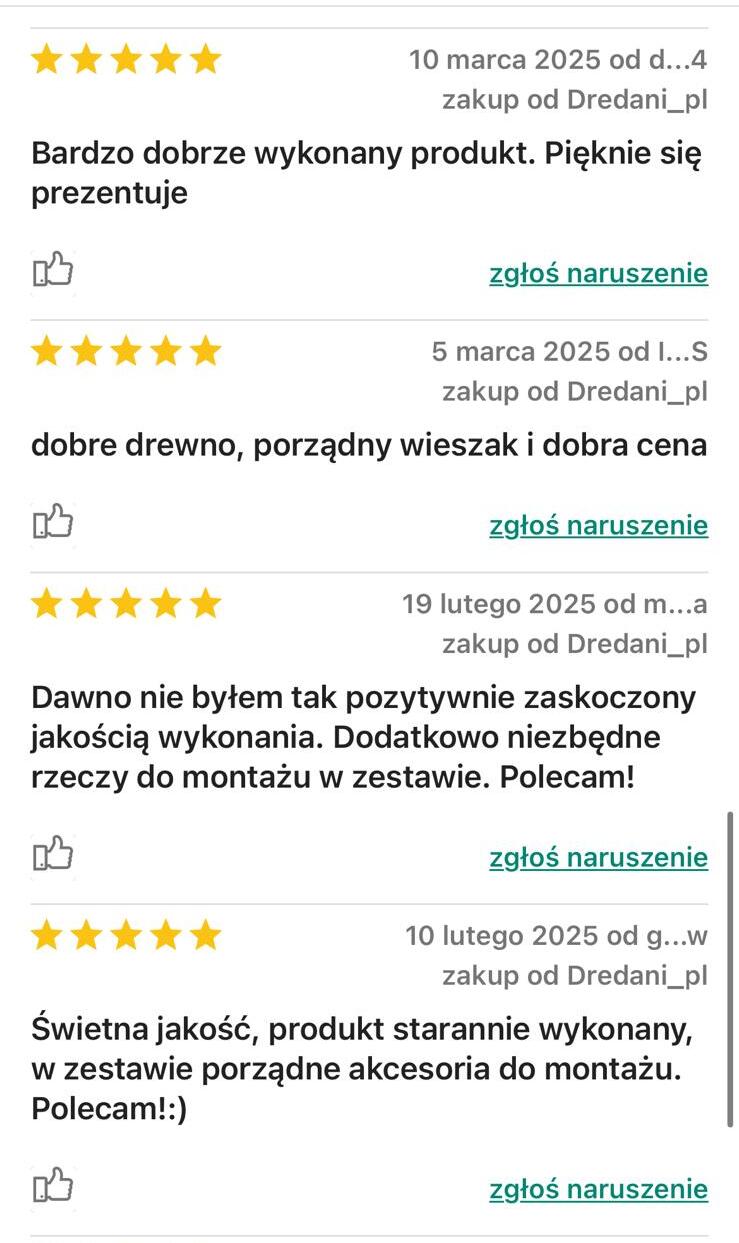This screenshot has width=739, height=1243.
Task: Report abuse on the 19 lutego review
Action: click(598, 858)
